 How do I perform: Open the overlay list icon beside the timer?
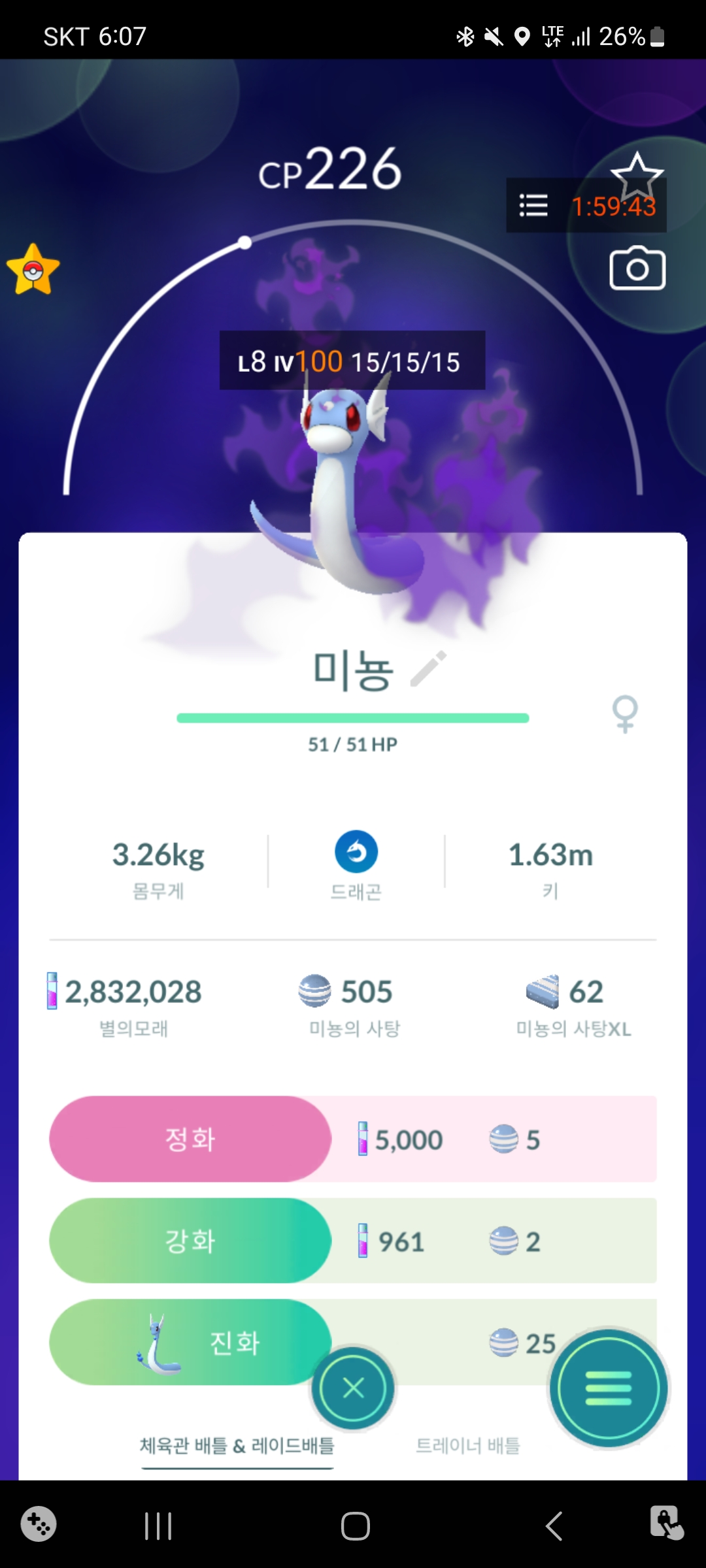533,205
